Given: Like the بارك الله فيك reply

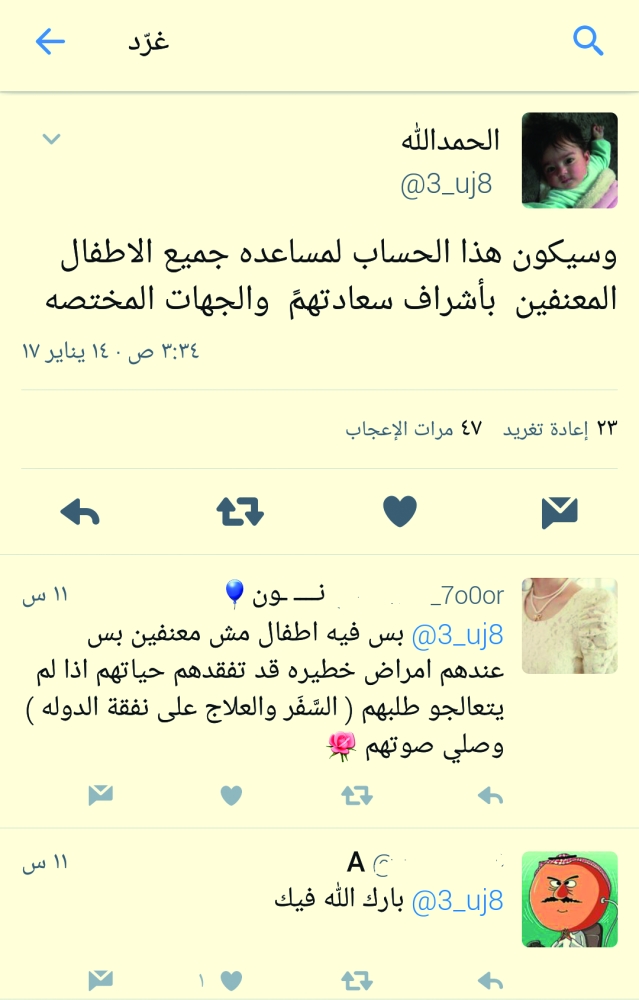Looking at the screenshot, I should pyautogui.click(x=231, y=979).
